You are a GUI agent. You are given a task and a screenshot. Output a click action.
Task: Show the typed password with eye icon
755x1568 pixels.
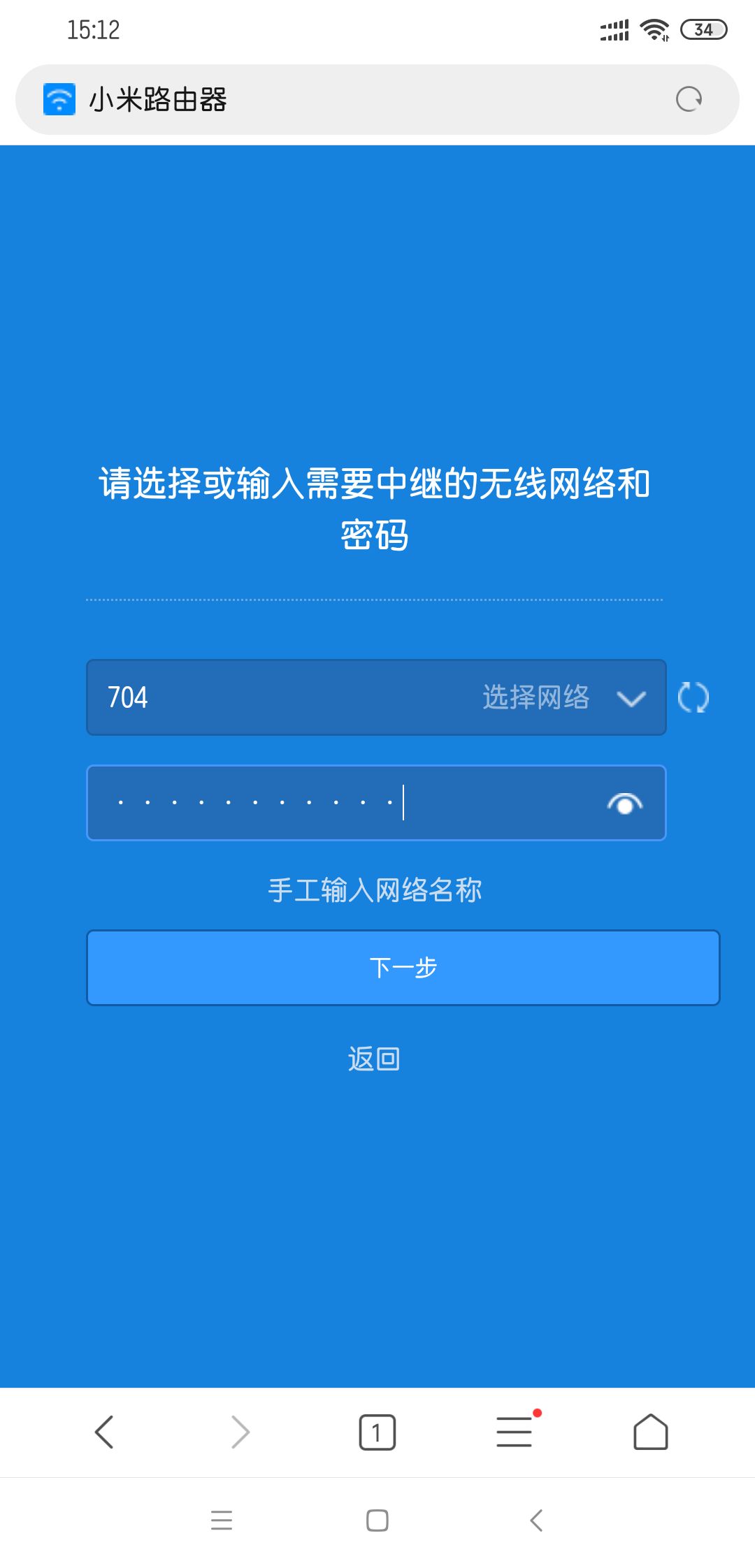click(x=625, y=804)
